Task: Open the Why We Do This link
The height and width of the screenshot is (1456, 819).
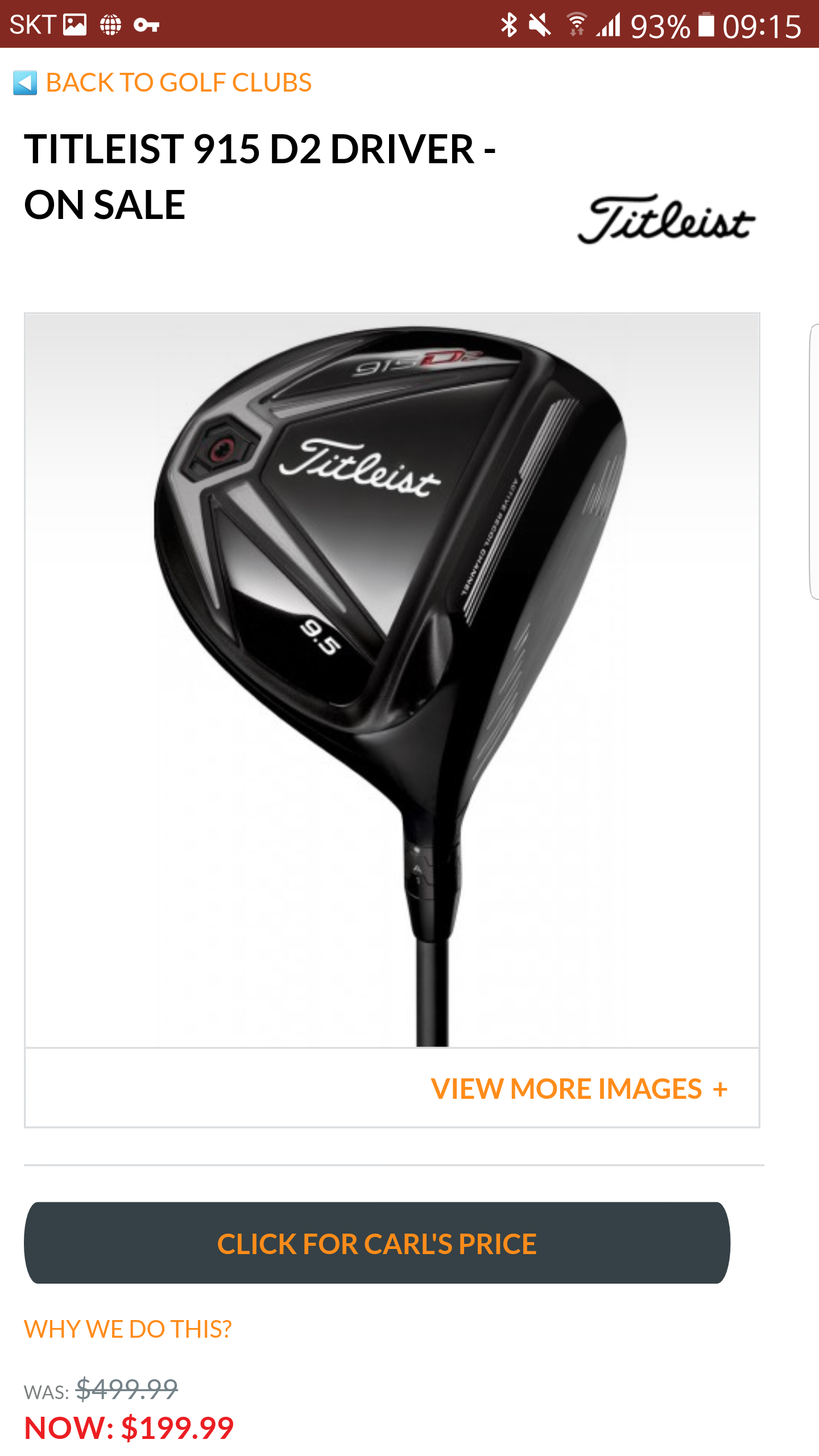Action: 128,1329
